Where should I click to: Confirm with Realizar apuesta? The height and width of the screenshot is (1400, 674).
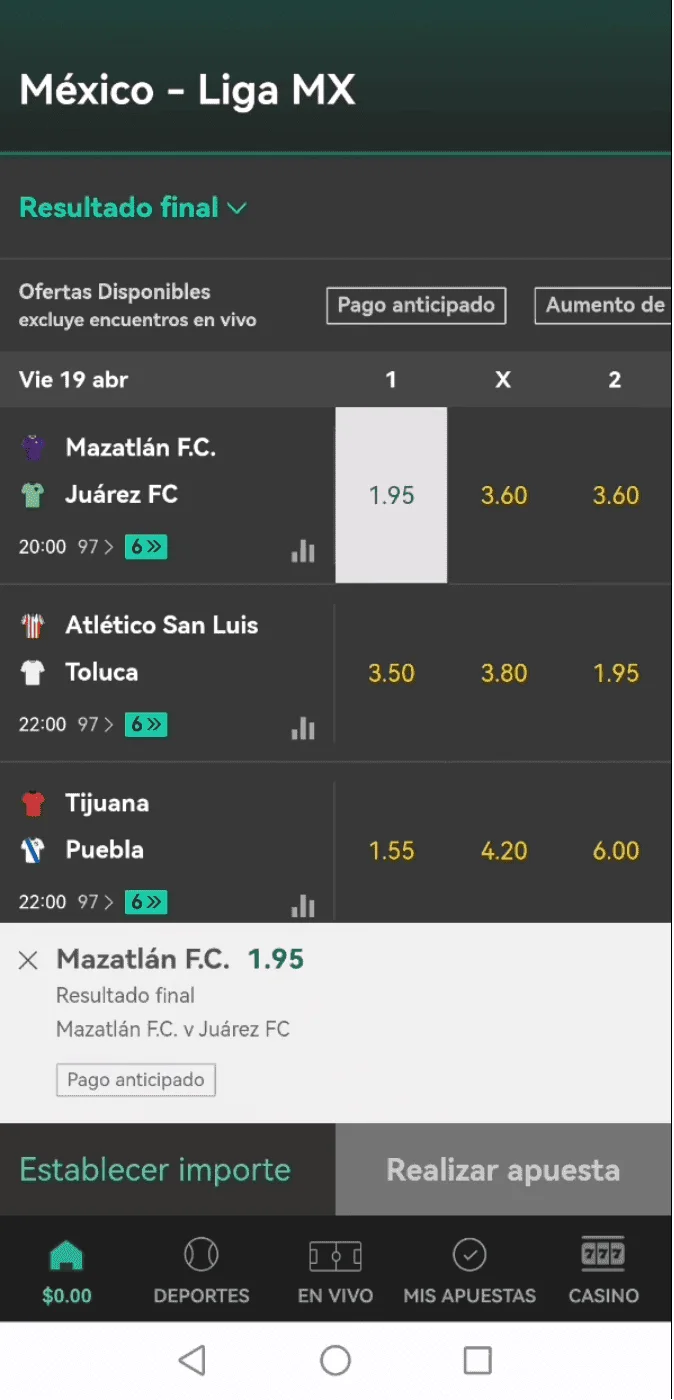(503, 1170)
